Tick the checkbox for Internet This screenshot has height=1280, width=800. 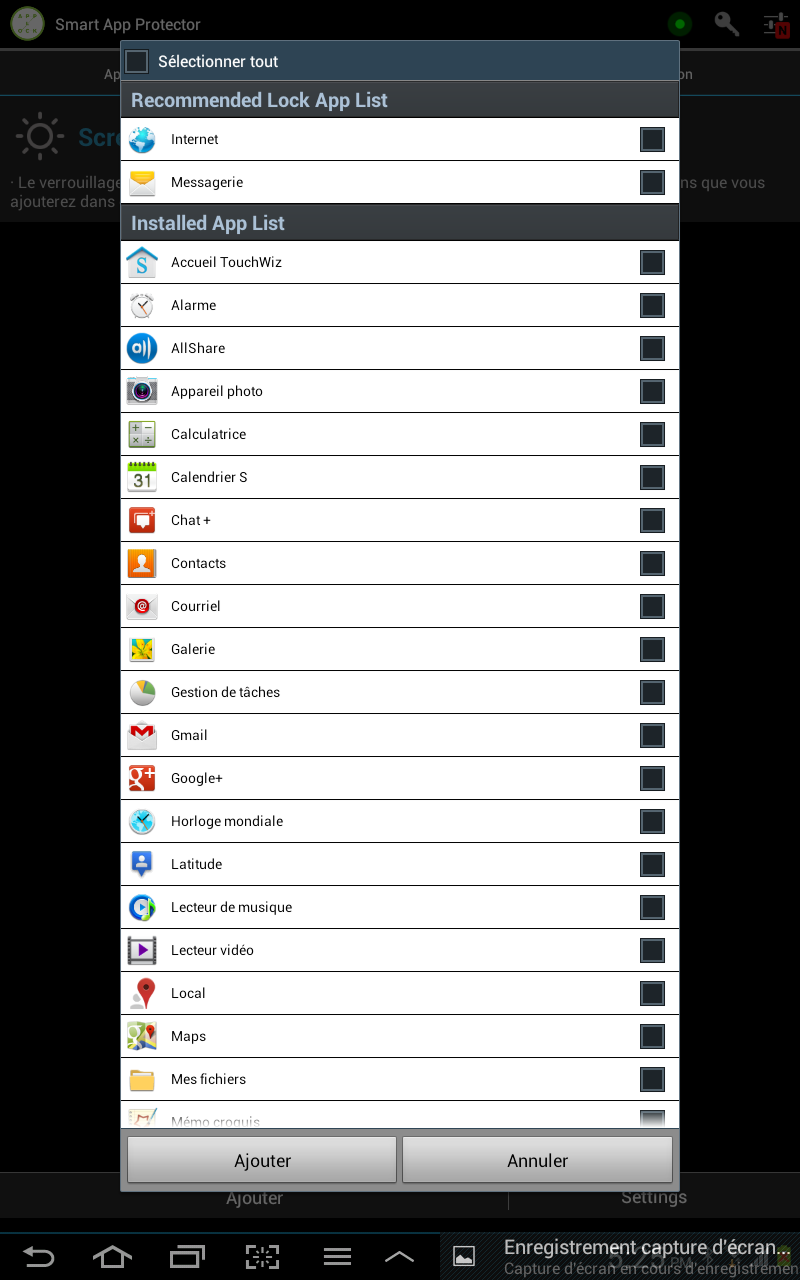(652, 139)
